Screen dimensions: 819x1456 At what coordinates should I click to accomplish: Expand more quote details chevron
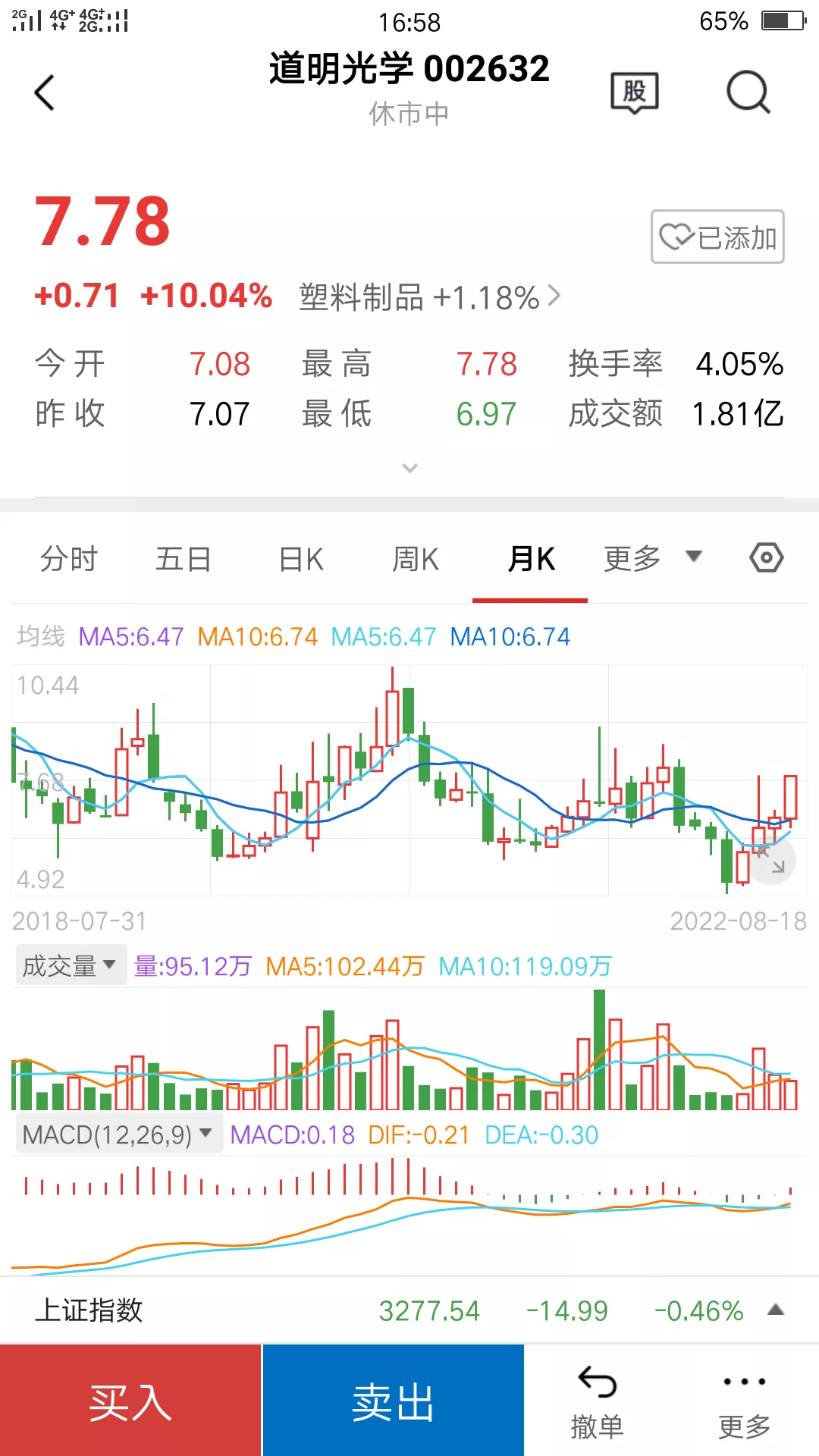409,468
